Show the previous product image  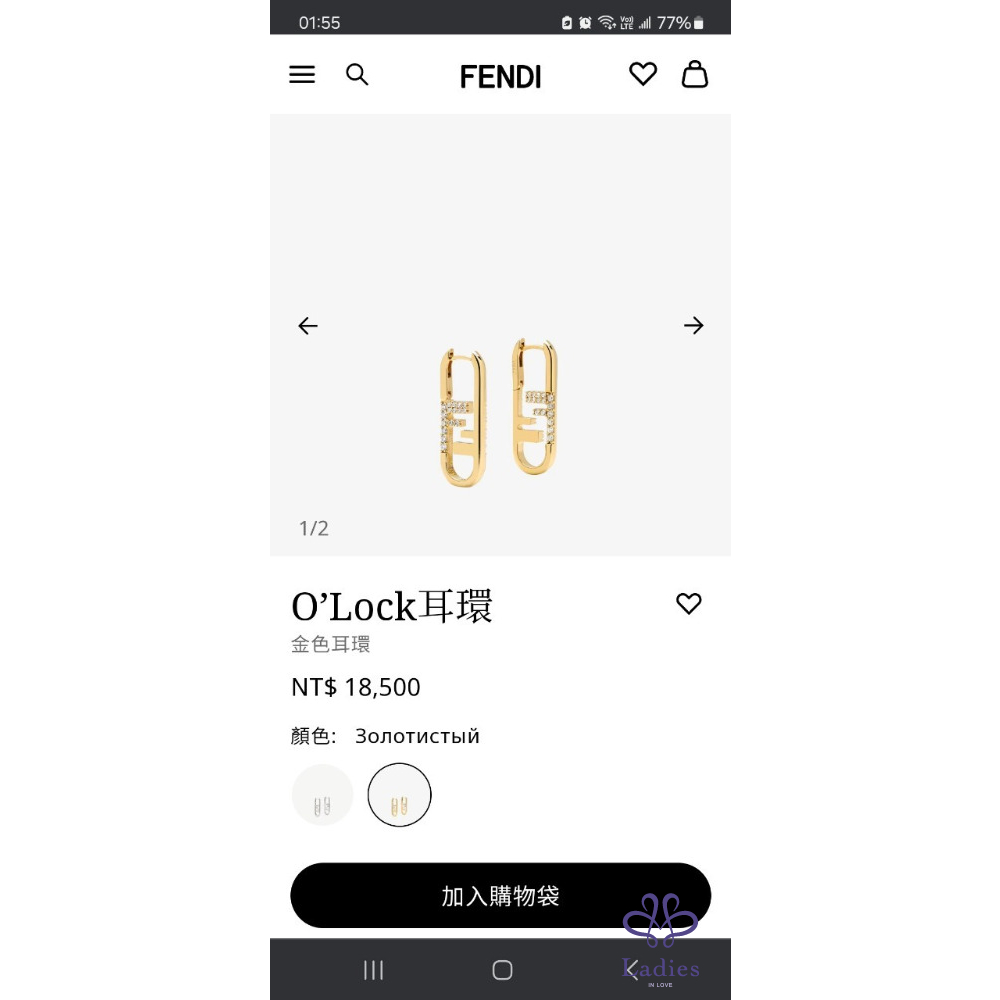pos(308,326)
